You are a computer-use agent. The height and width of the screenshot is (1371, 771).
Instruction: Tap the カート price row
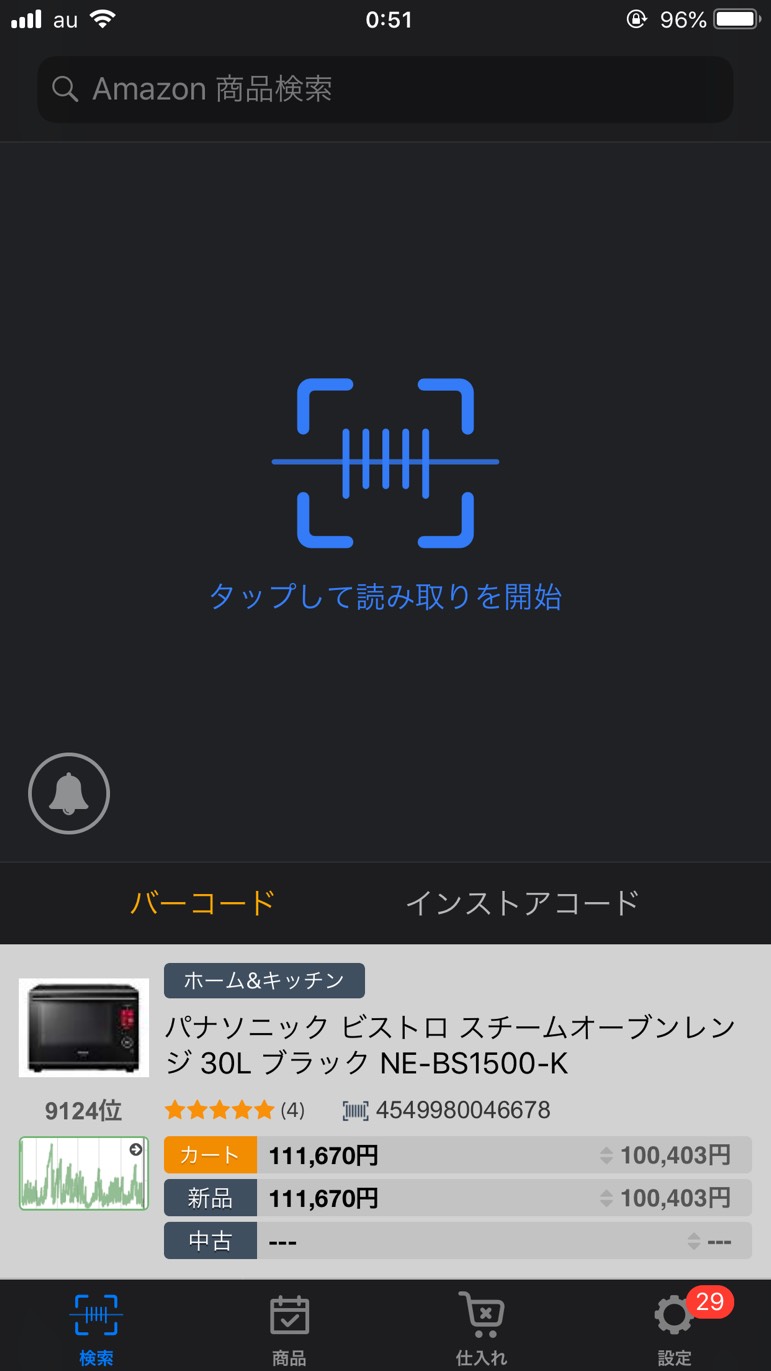click(x=457, y=1155)
